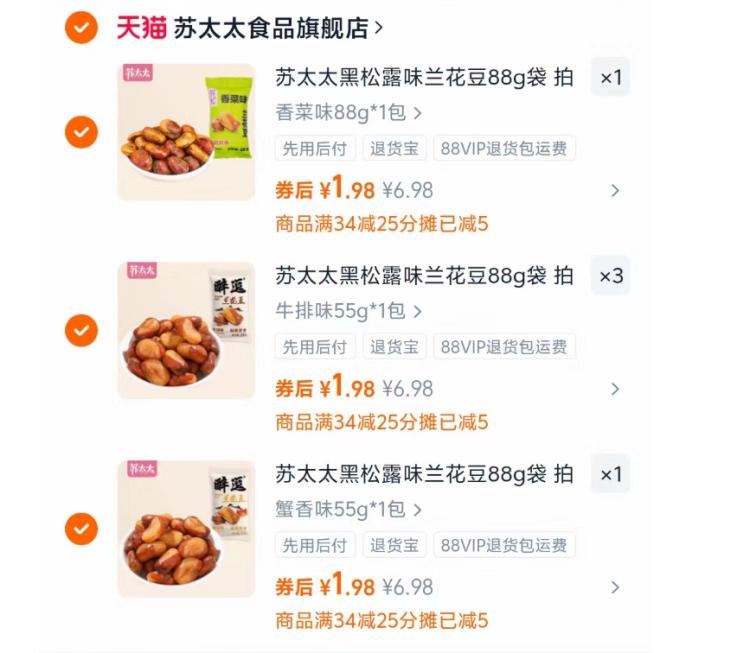The width and height of the screenshot is (750, 653).
Task: Change the 香菜味88g*1包 variant
Action: (x=348, y=113)
